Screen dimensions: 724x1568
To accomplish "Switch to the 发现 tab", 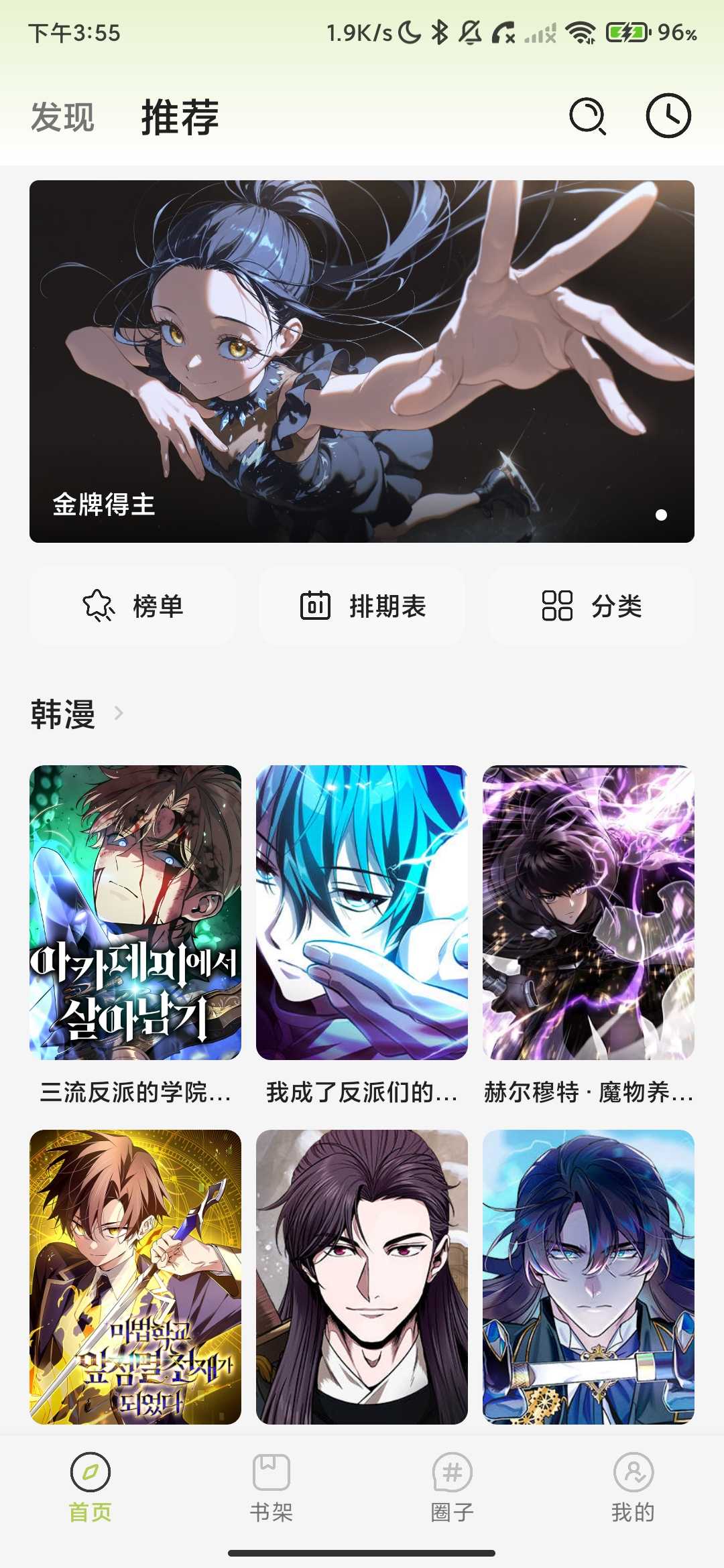I will [63, 117].
